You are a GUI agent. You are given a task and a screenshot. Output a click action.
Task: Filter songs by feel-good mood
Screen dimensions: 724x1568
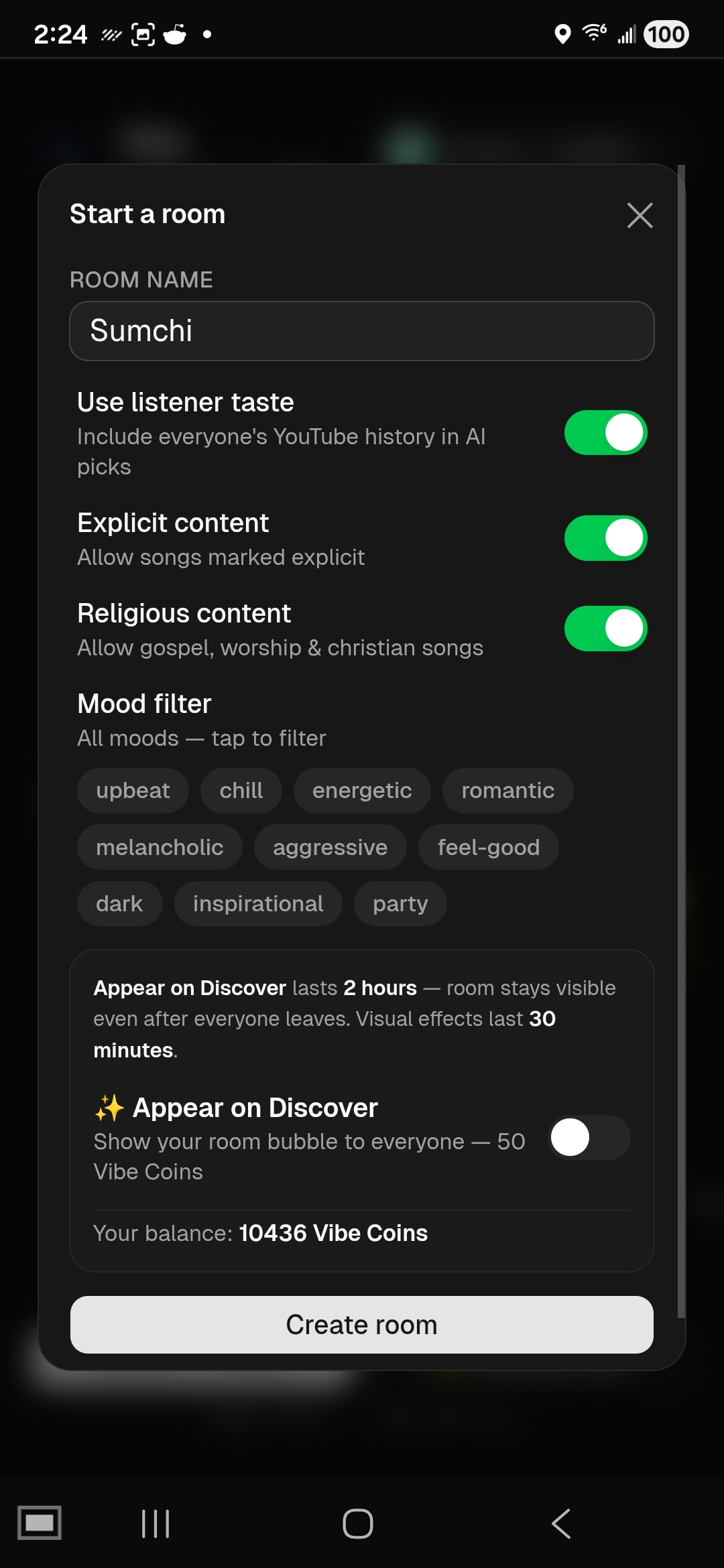pyautogui.click(x=488, y=848)
